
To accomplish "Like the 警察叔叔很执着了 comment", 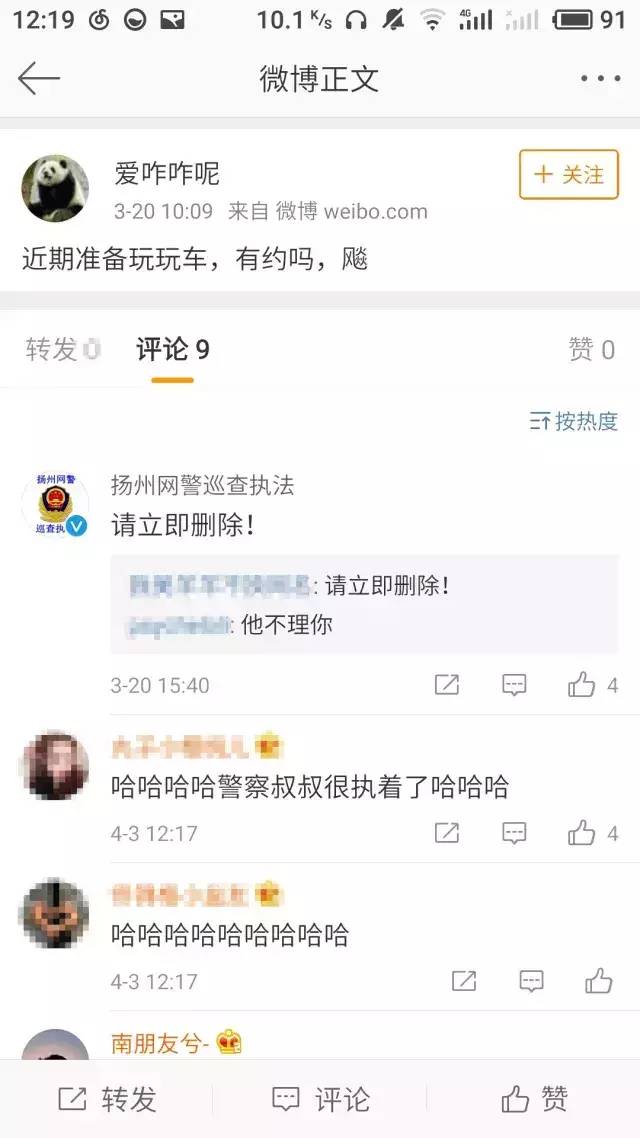I will coord(582,833).
